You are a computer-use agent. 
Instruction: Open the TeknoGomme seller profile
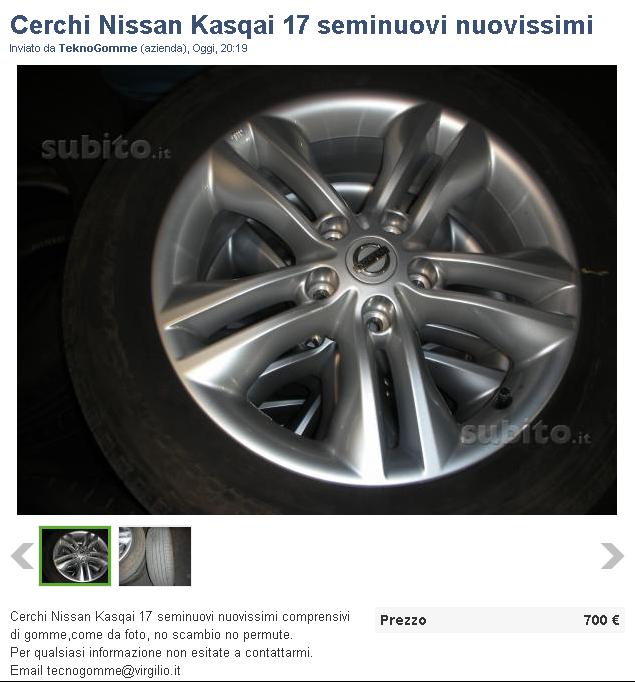[x=98, y=48]
